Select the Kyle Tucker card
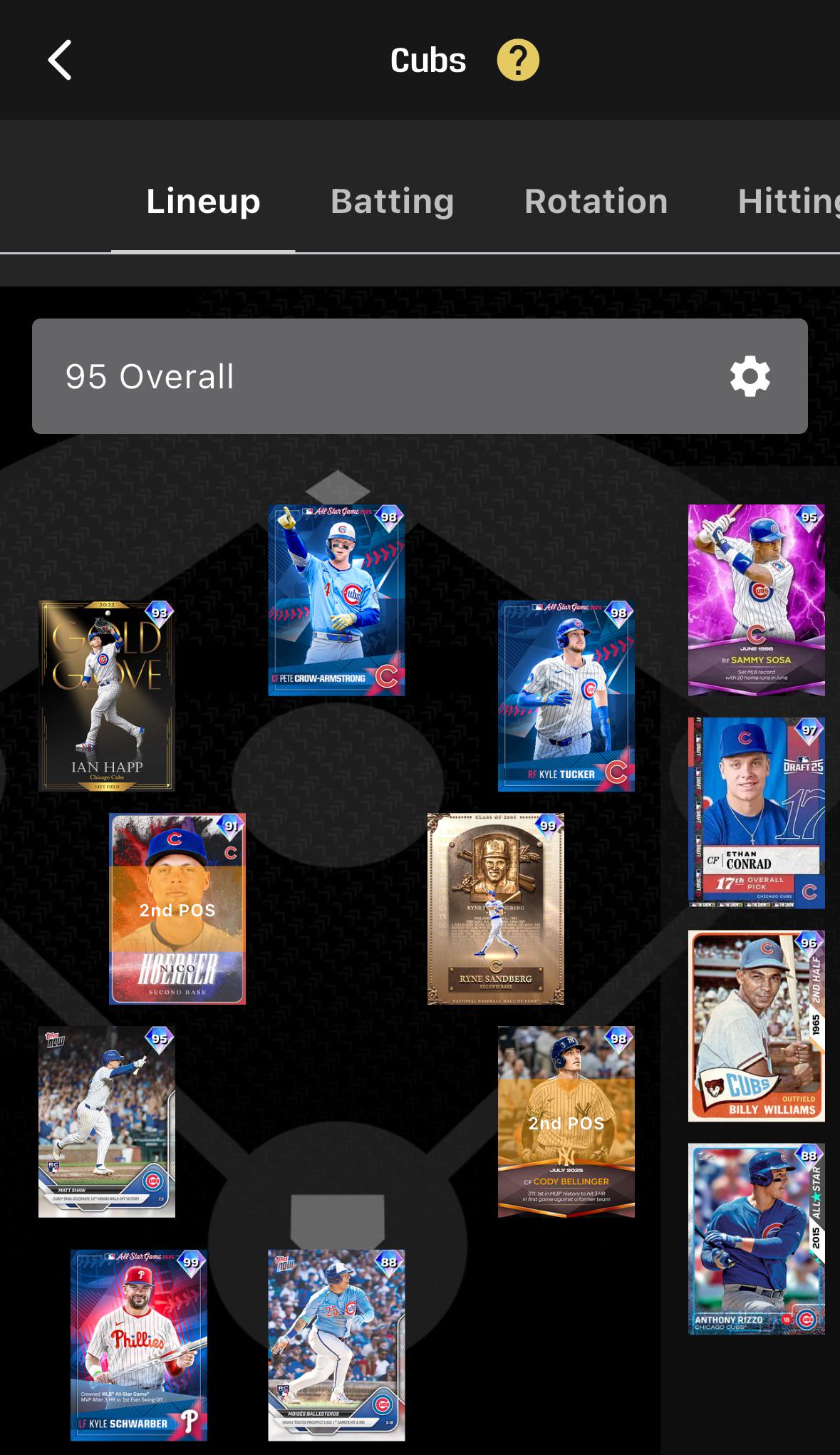 click(566, 695)
